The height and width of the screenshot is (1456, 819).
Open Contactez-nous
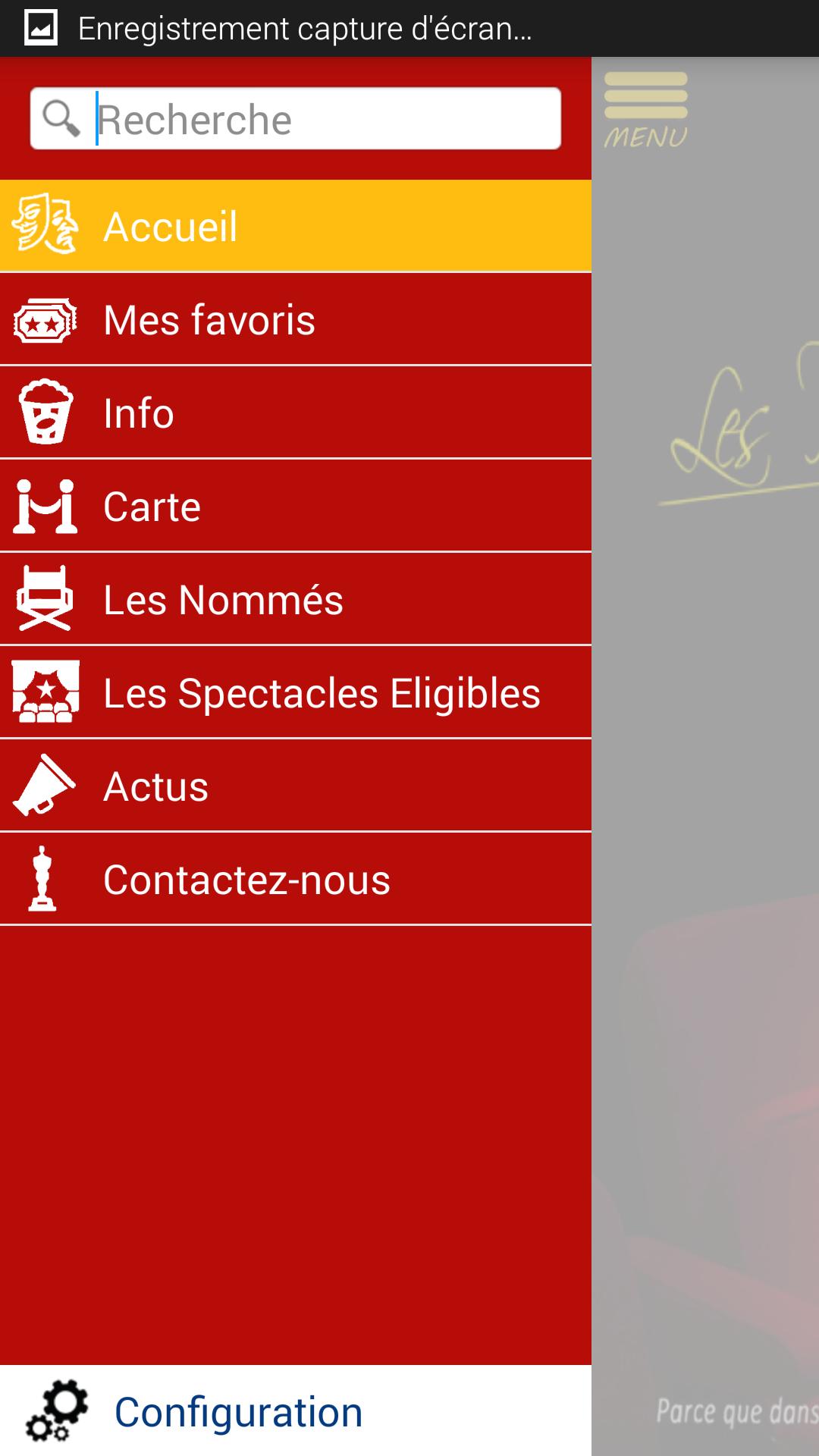click(x=295, y=879)
